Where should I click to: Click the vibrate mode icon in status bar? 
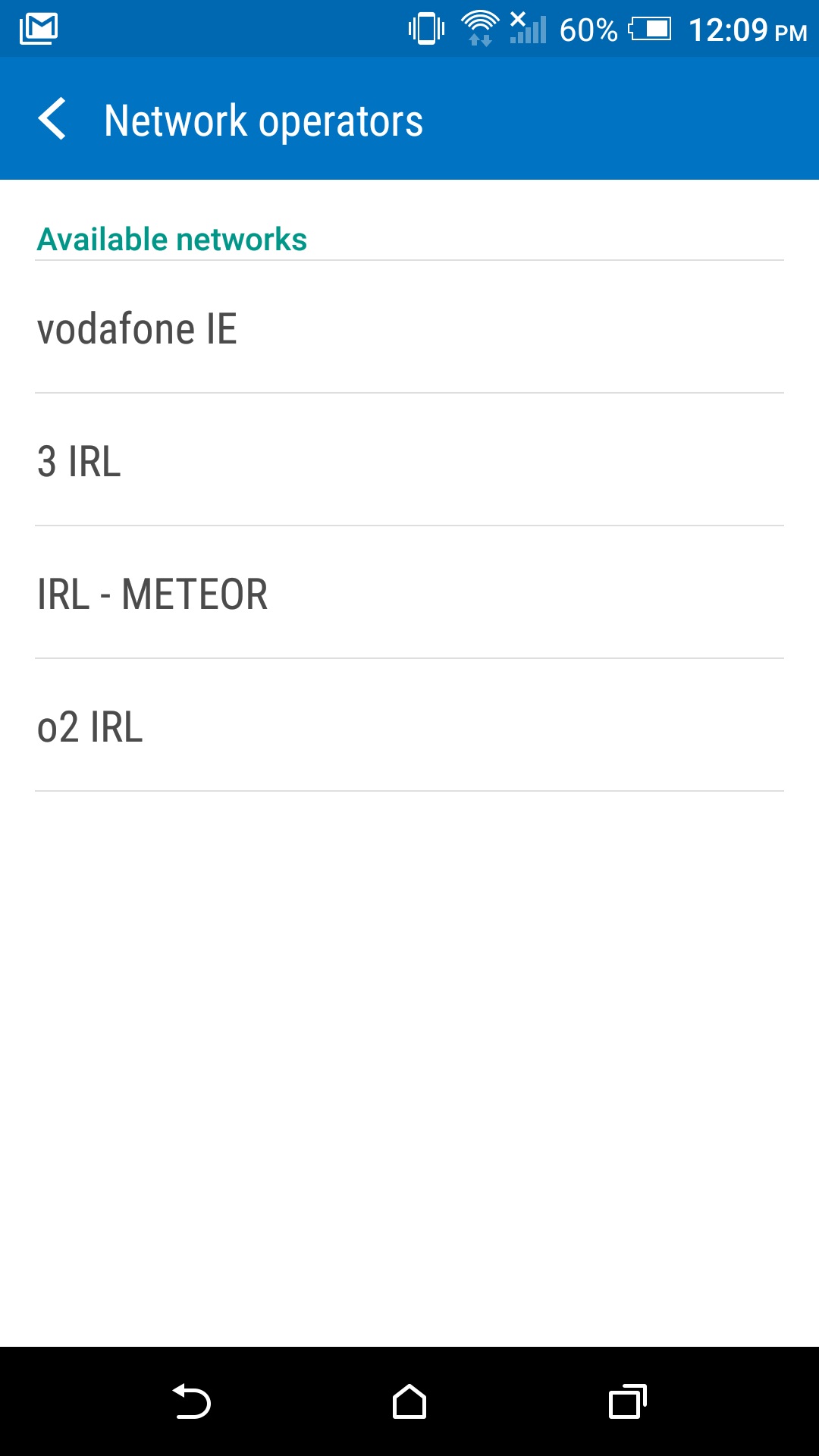pyautogui.click(x=426, y=27)
